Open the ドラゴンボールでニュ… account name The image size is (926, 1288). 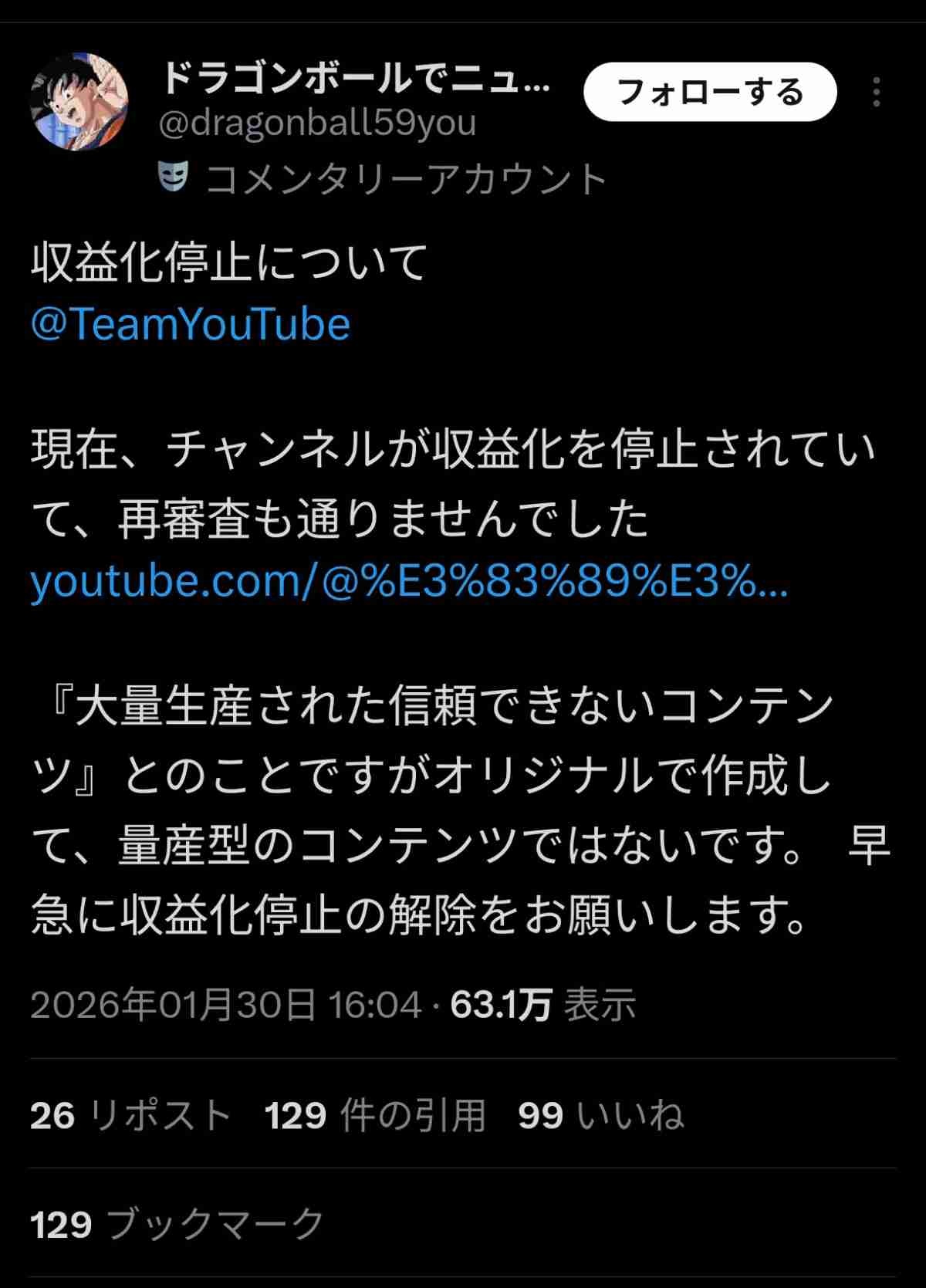click(x=355, y=79)
